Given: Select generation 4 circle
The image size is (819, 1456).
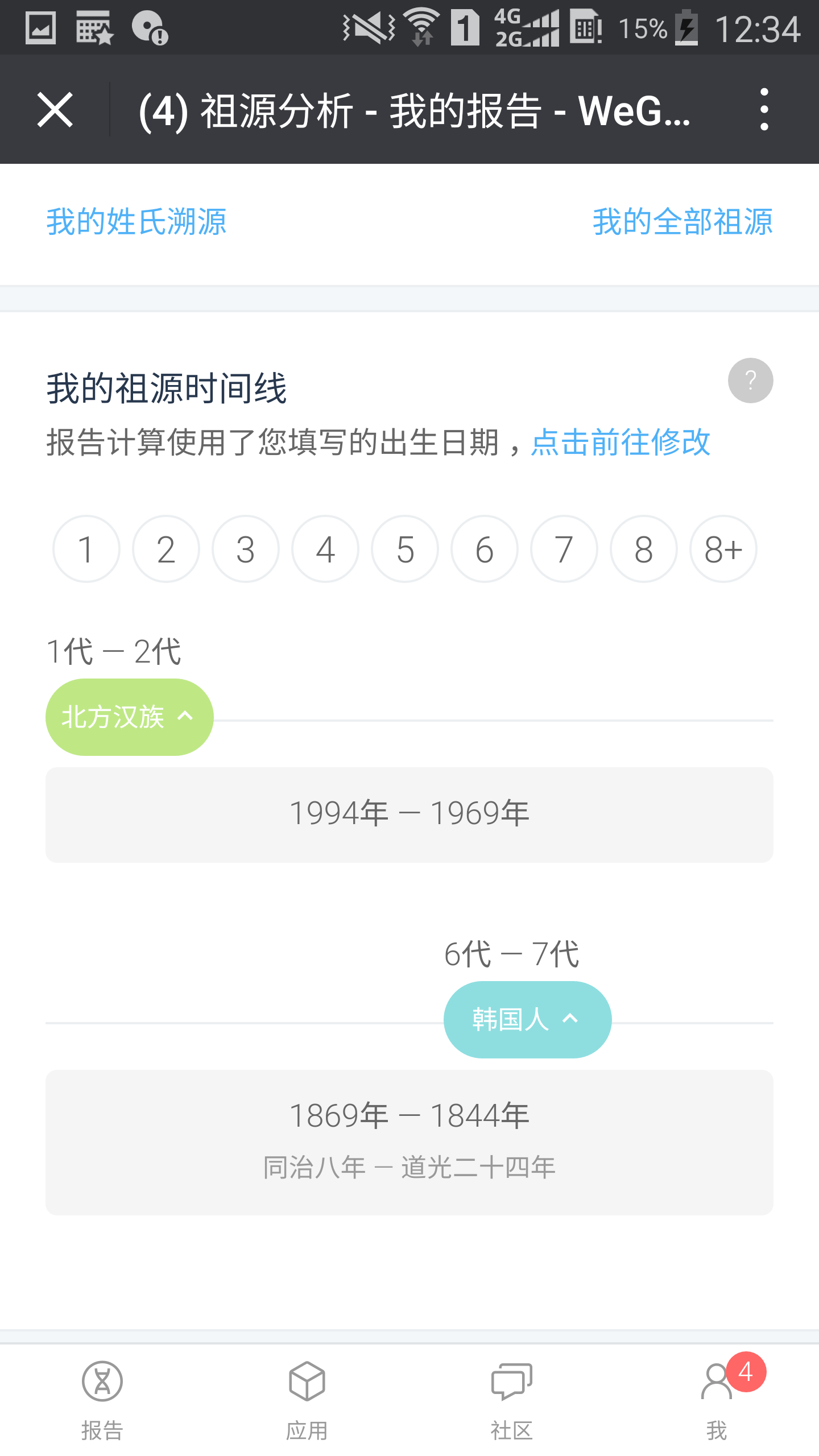Looking at the screenshot, I should (x=325, y=549).
